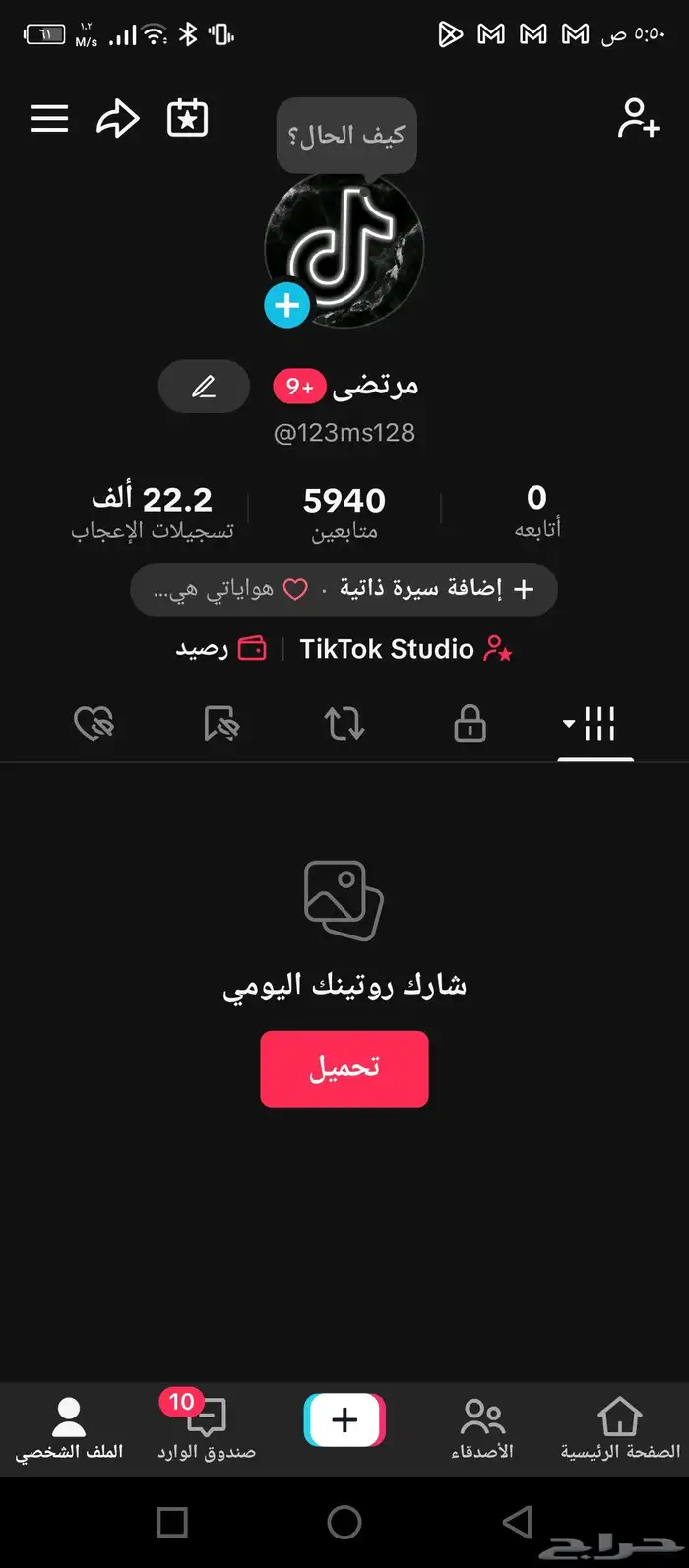Screen dimensions: 689x1568
Task: Edit profile with the pencil button
Action: click(204, 387)
